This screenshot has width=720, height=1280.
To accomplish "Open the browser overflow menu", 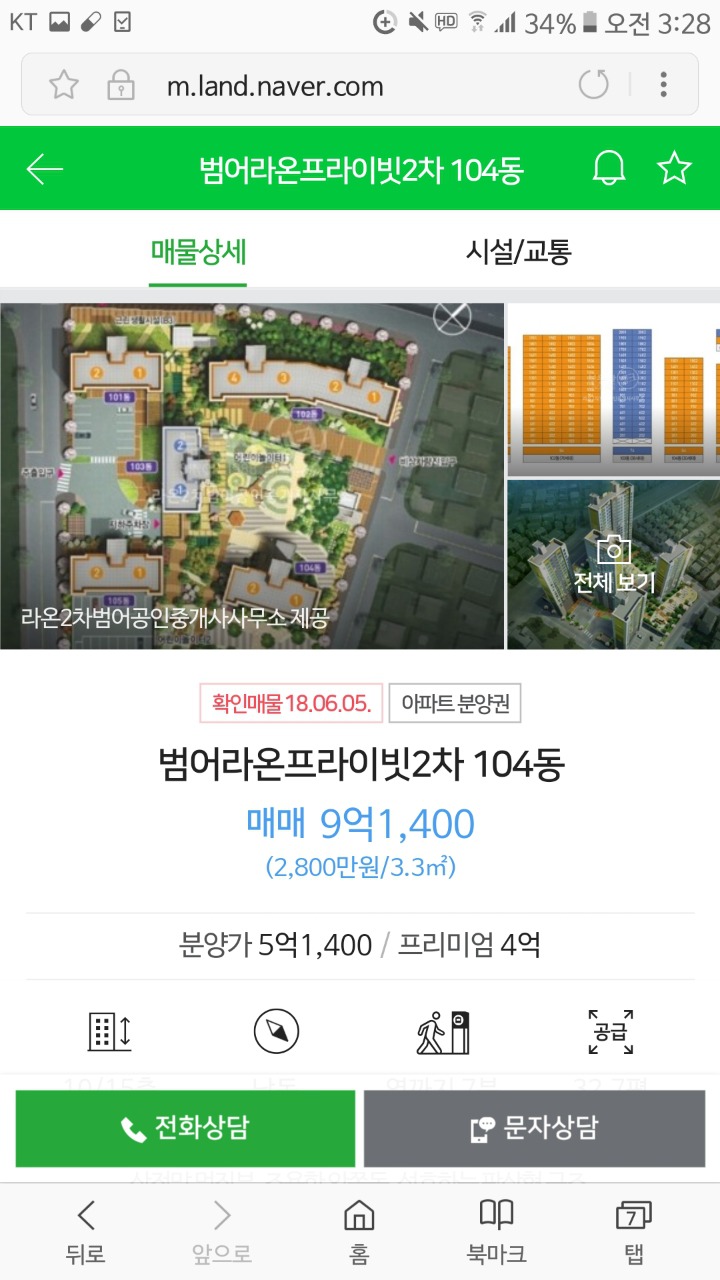I will [663, 85].
